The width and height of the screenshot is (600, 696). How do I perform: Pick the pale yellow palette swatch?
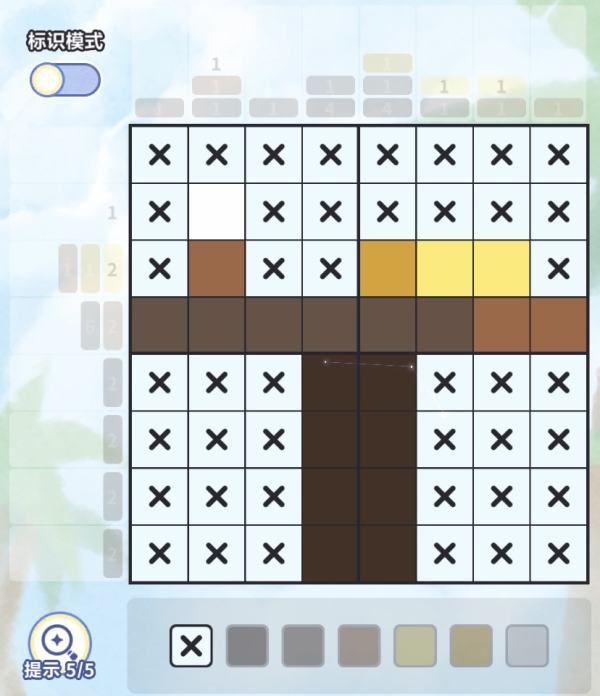(415, 646)
